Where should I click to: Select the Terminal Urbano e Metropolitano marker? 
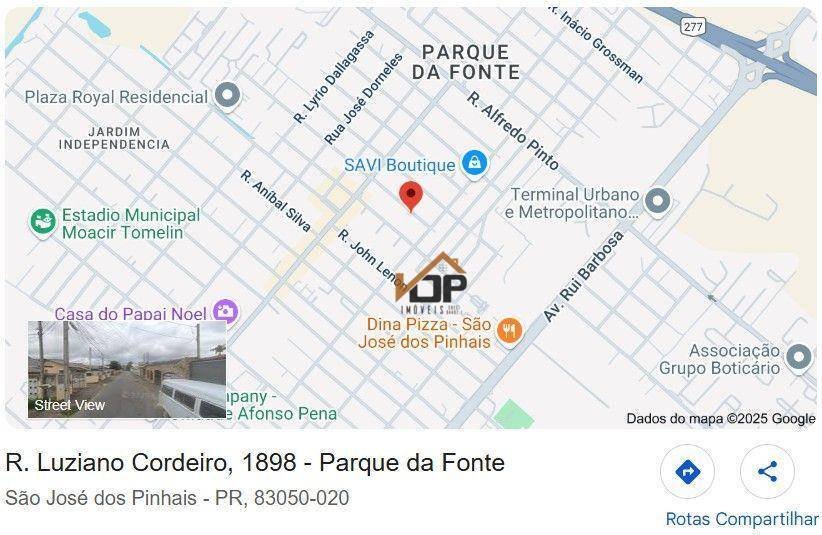(x=657, y=201)
